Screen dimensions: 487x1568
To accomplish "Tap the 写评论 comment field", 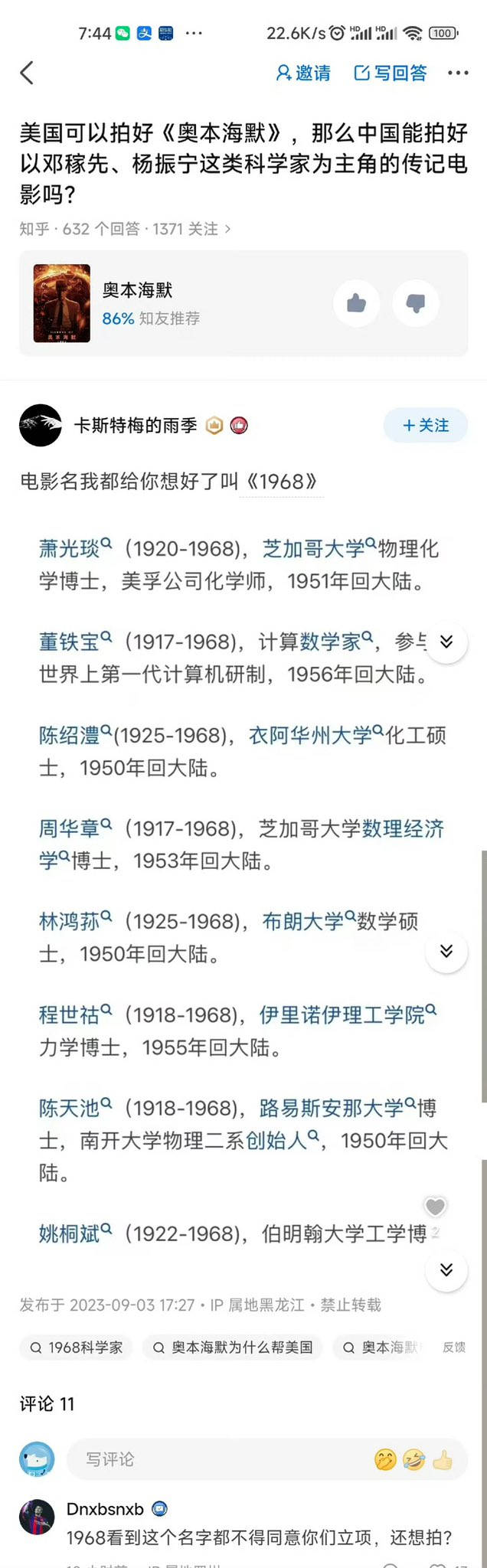I will [214, 1459].
